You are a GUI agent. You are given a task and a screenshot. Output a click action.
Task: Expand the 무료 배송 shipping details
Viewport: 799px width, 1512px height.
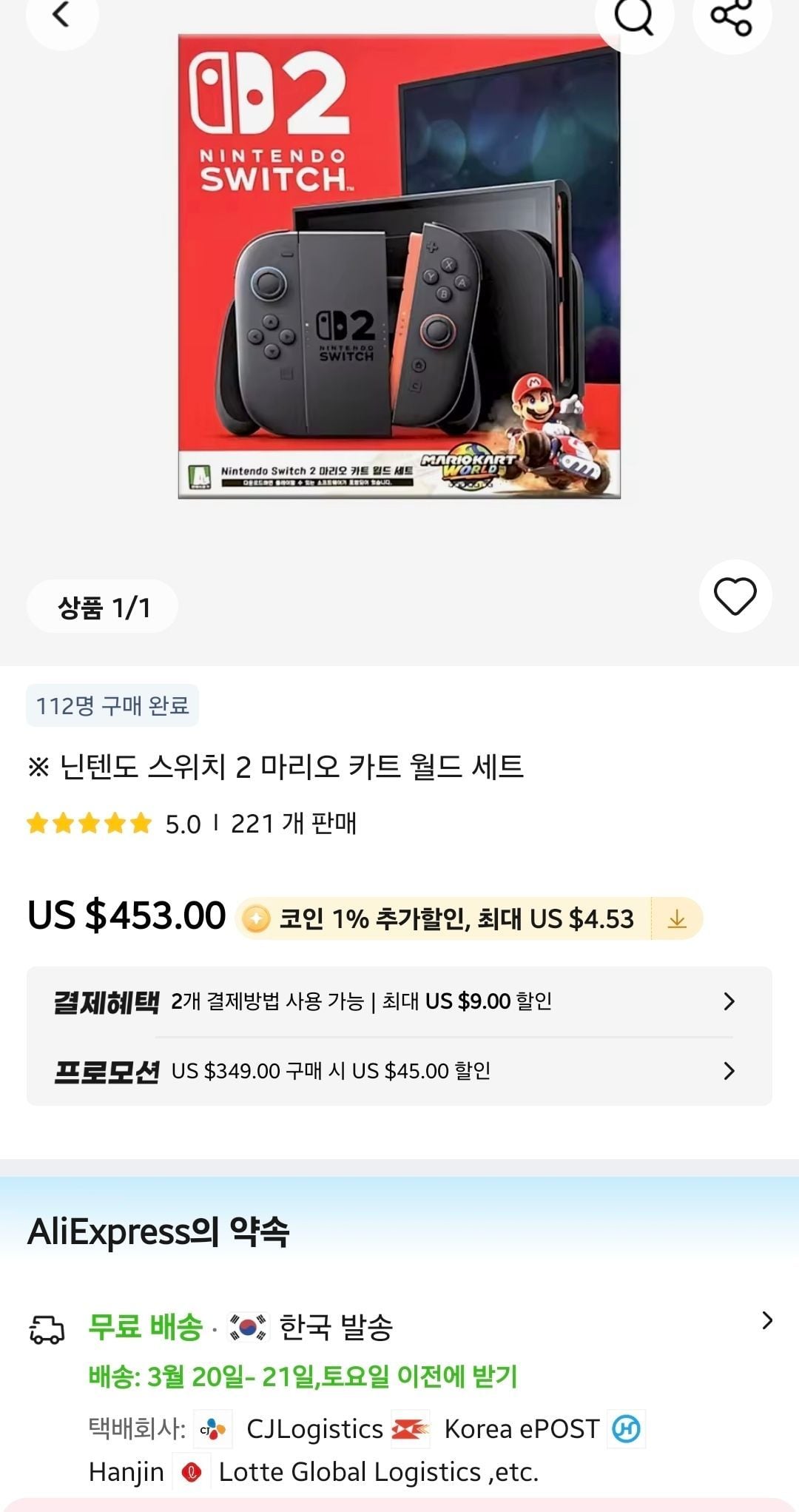point(767,1320)
